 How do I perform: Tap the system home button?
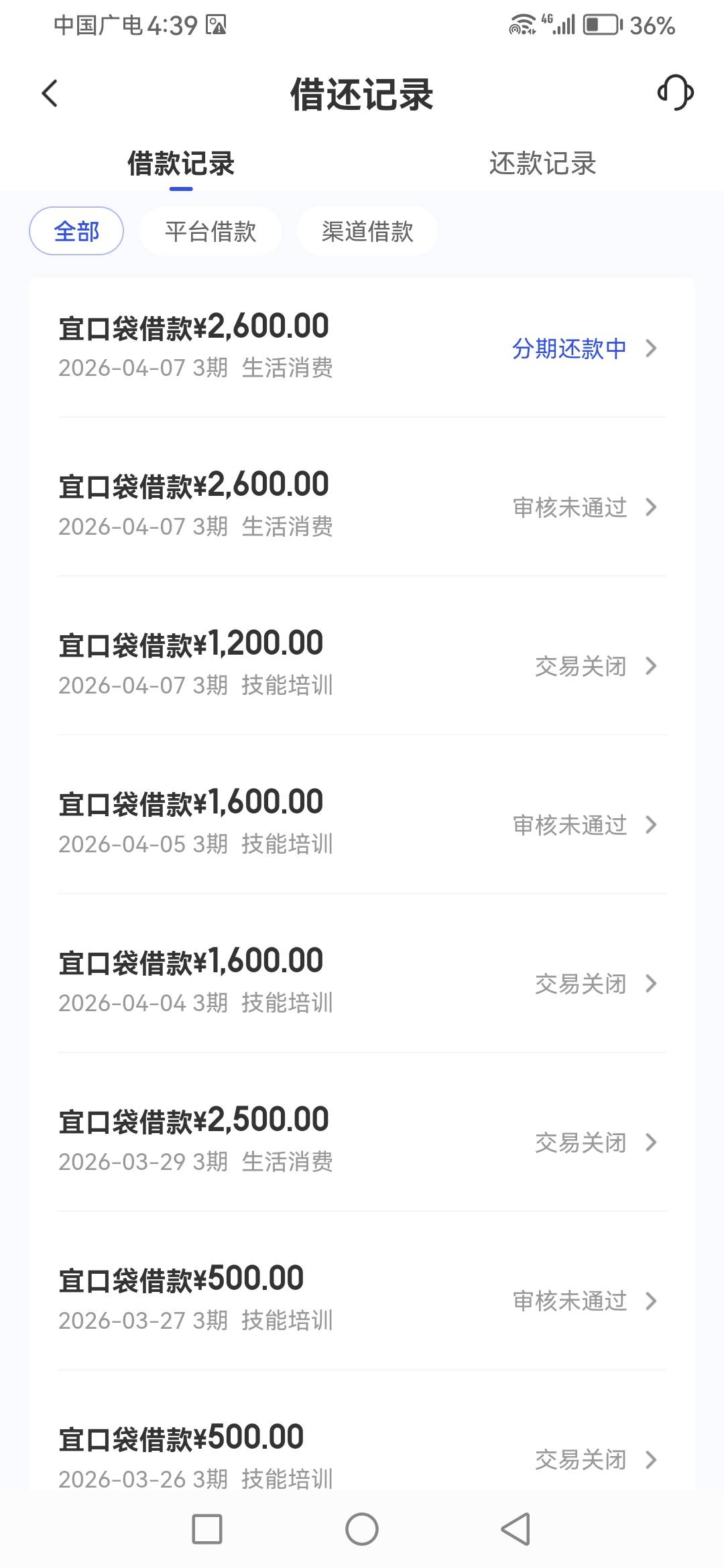[362, 1530]
